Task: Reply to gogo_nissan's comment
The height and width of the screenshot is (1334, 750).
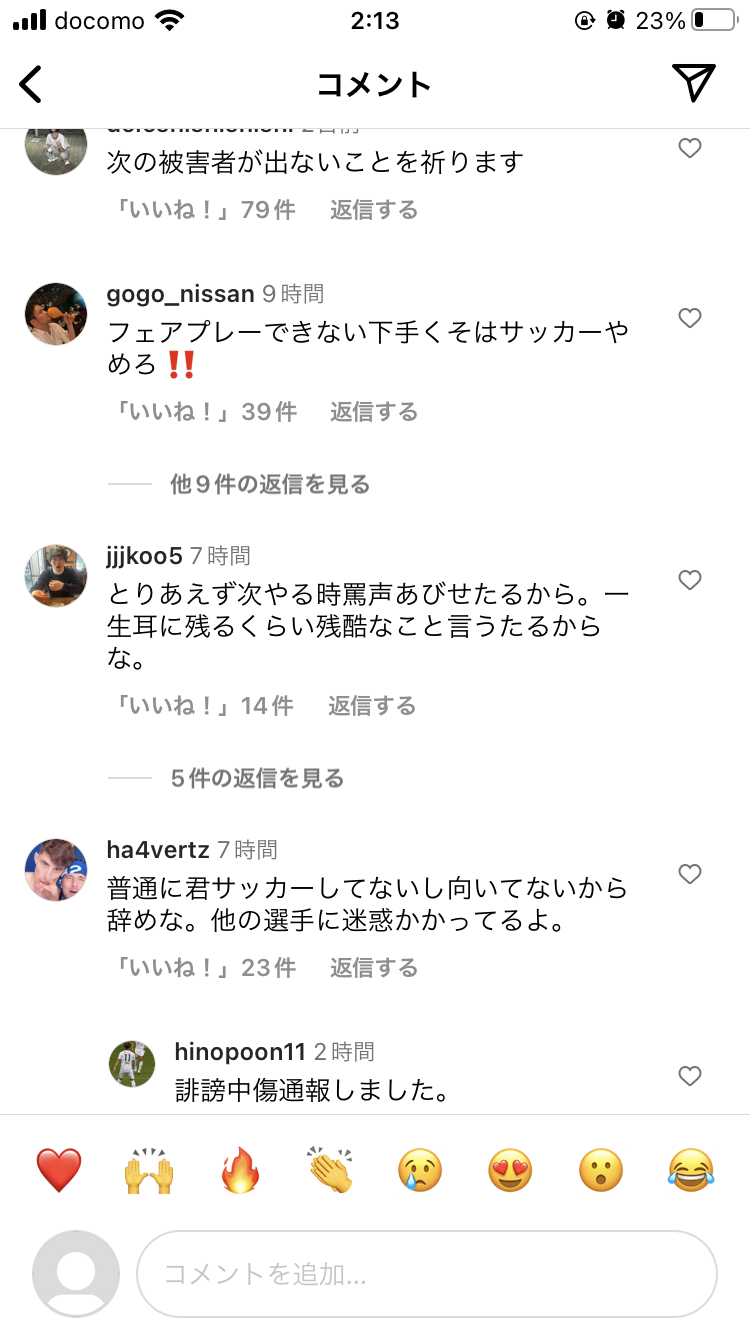Action: (x=374, y=412)
